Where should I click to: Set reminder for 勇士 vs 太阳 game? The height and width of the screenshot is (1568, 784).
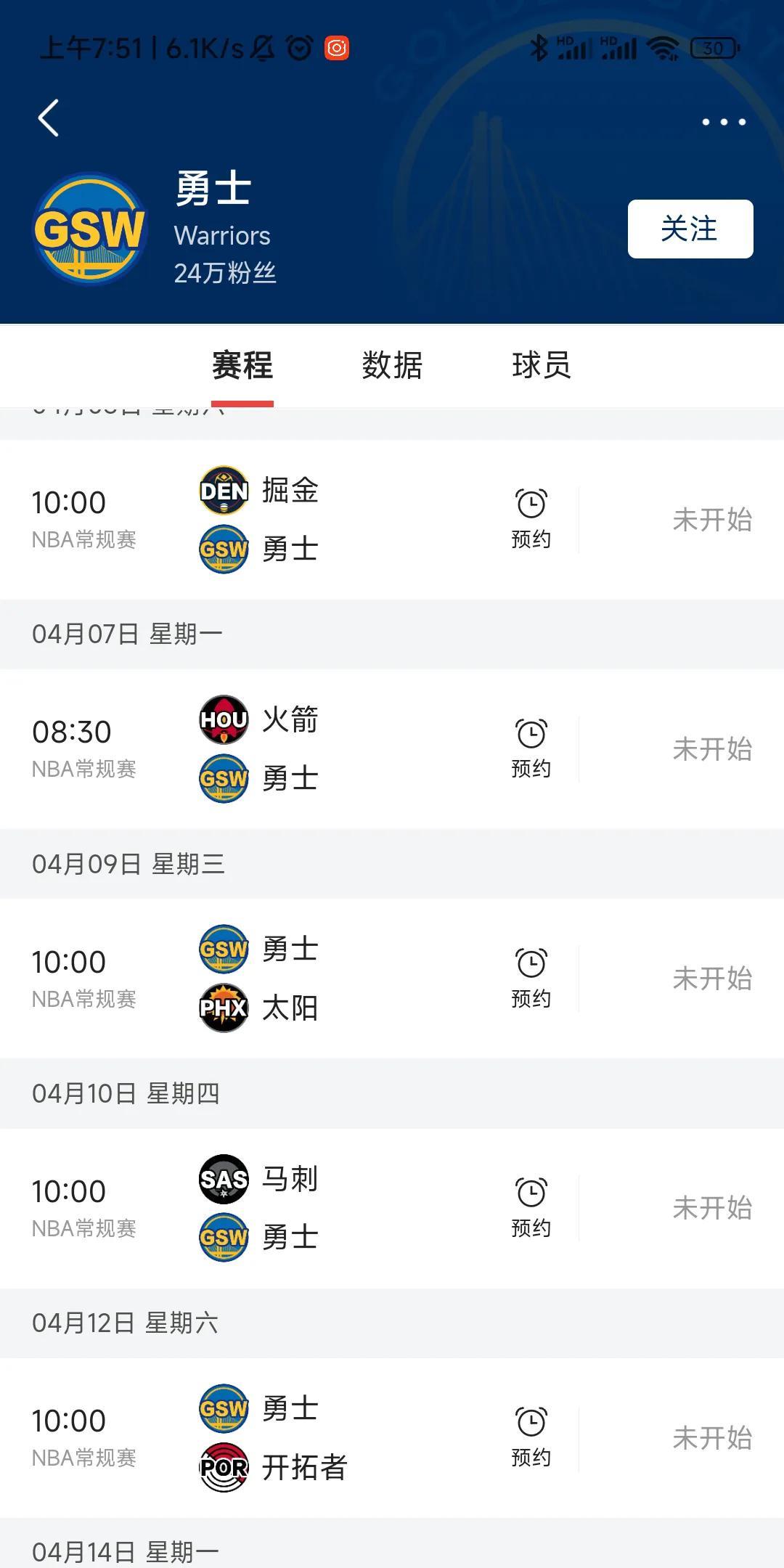[531, 979]
